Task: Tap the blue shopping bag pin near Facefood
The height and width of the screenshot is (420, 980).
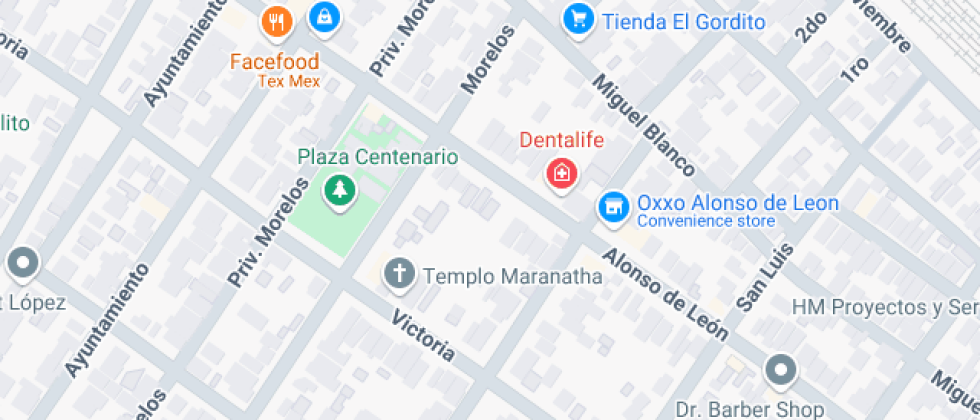Action: click(x=325, y=17)
